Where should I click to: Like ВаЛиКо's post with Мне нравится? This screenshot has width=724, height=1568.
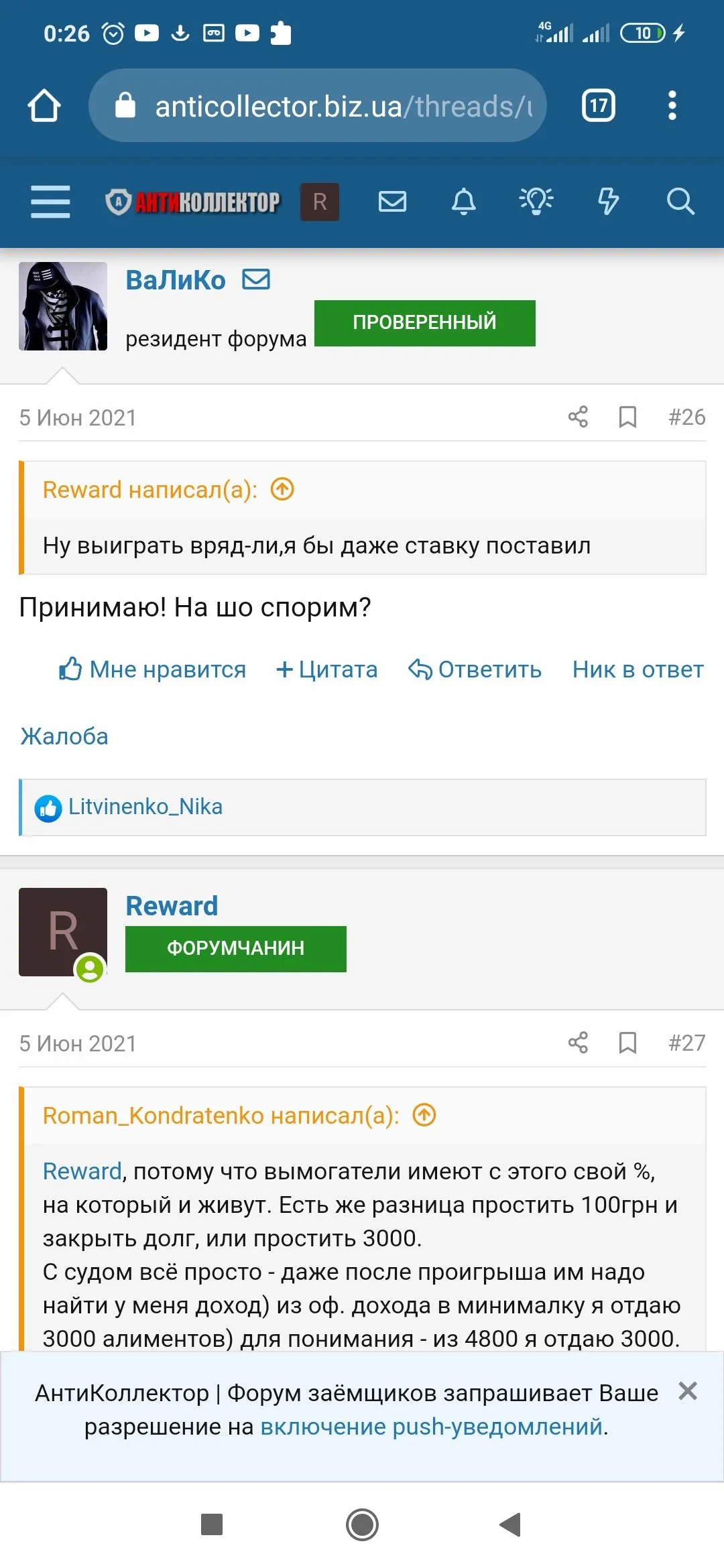[153, 669]
